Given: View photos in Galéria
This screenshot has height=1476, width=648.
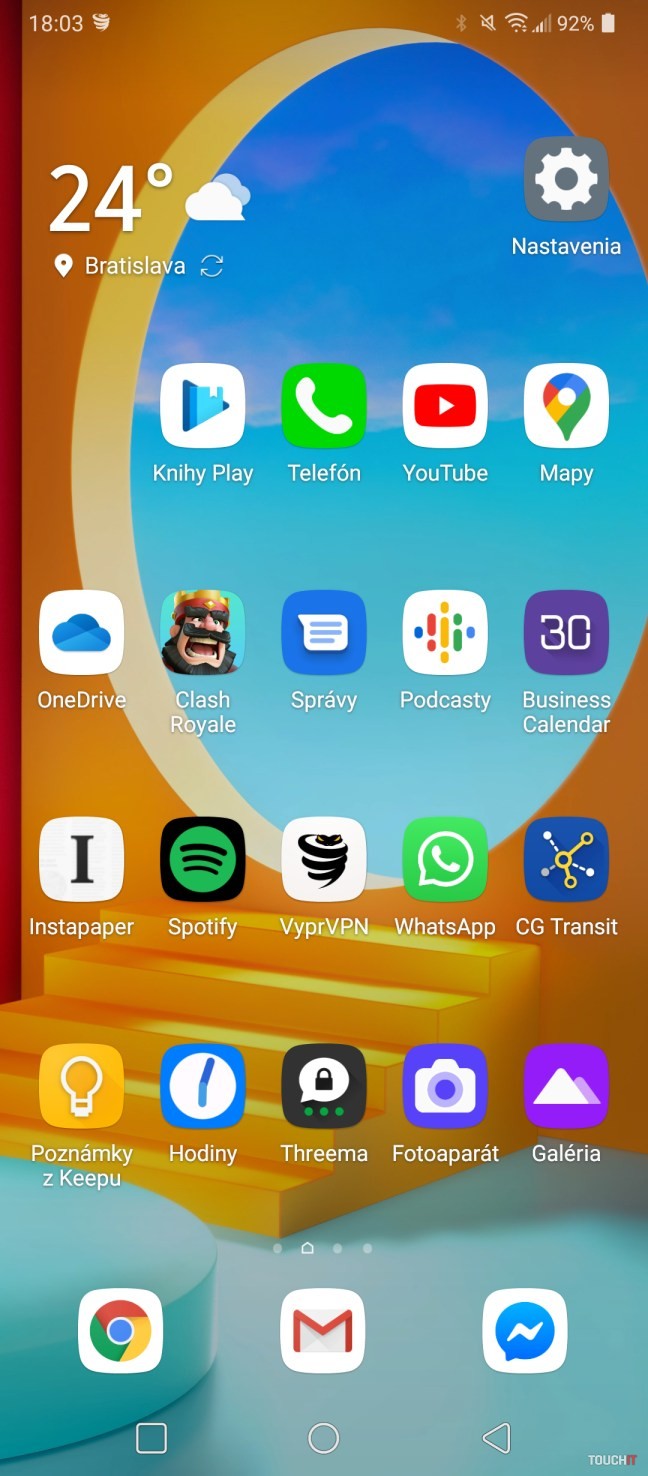Looking at the screenshot, I should pyautogui.click(x=566, y=1087).
